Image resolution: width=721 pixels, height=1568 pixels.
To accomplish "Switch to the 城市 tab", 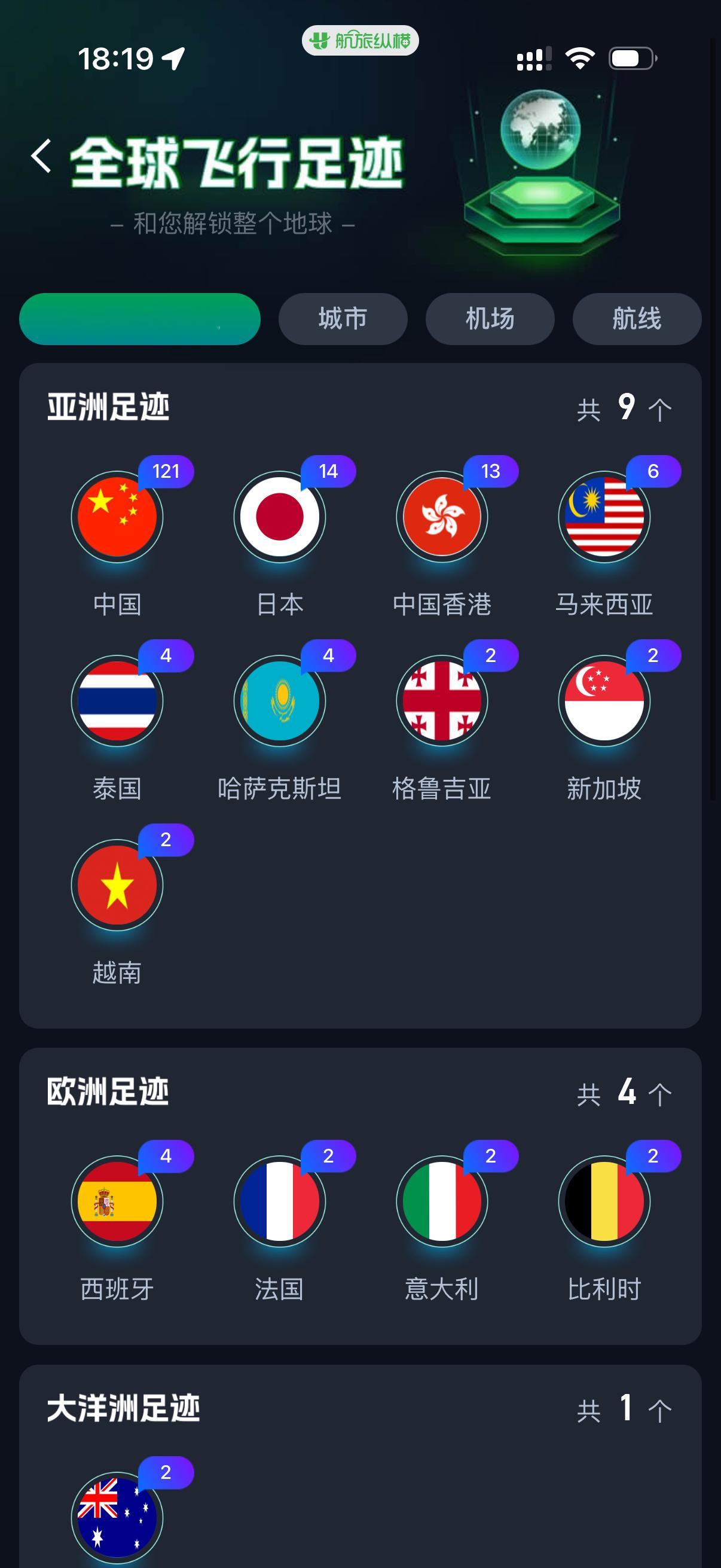I will (342, 318).
